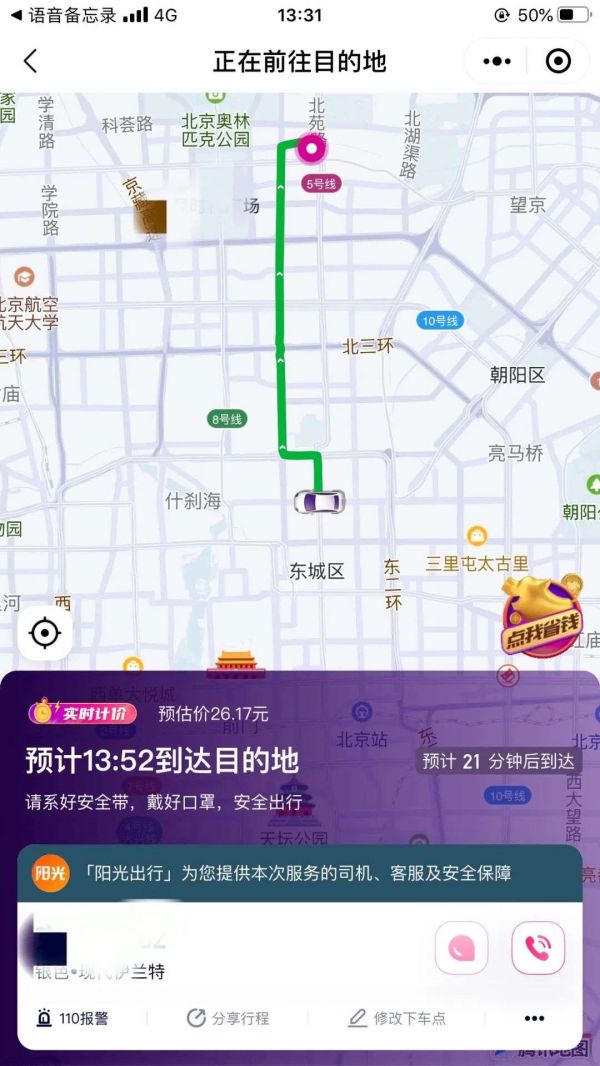Open the mini program more menu
The height and width of the screenshot is (1066, 600).
497,61
